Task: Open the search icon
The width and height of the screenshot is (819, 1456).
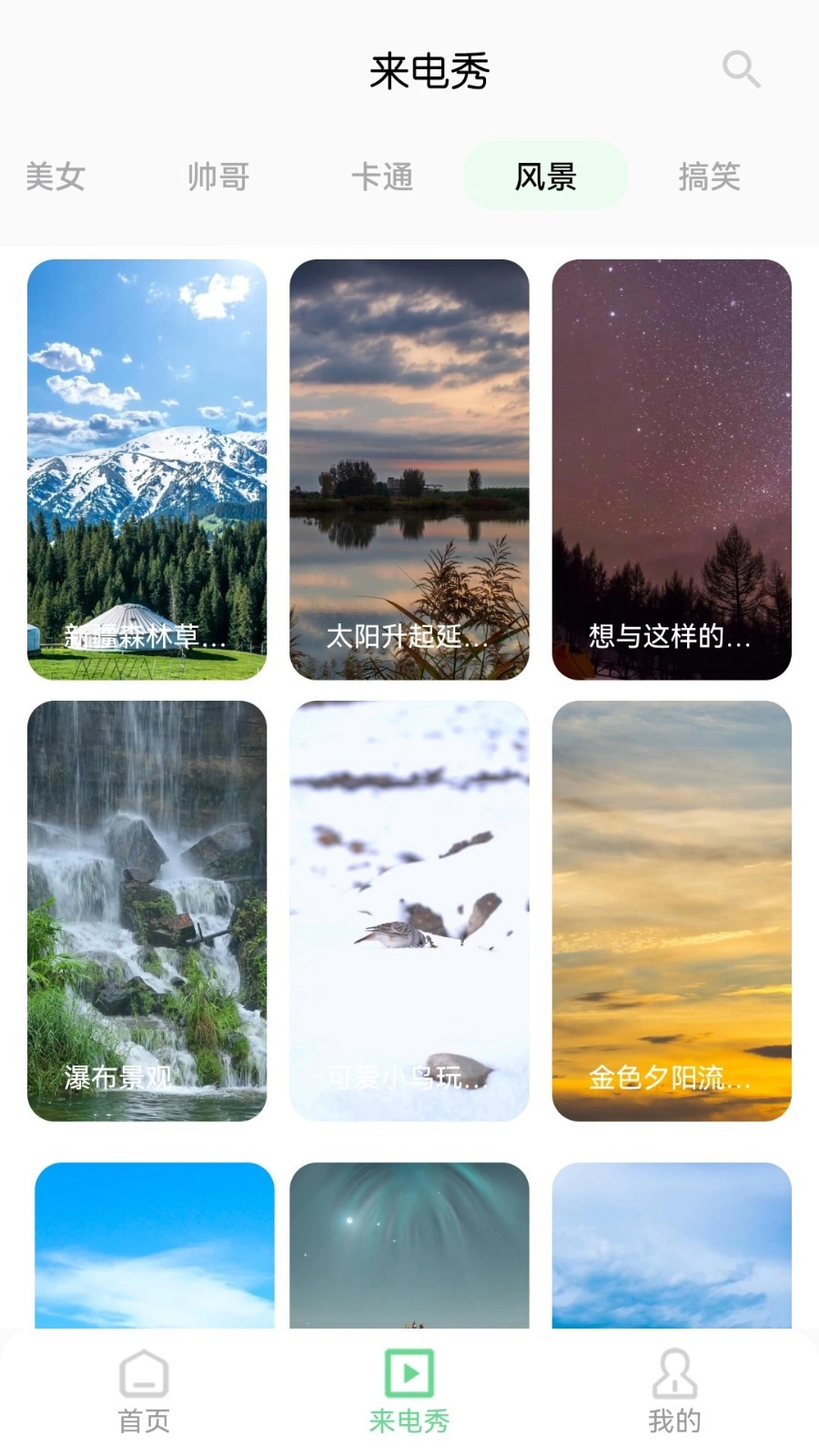Action: (741, 70)
